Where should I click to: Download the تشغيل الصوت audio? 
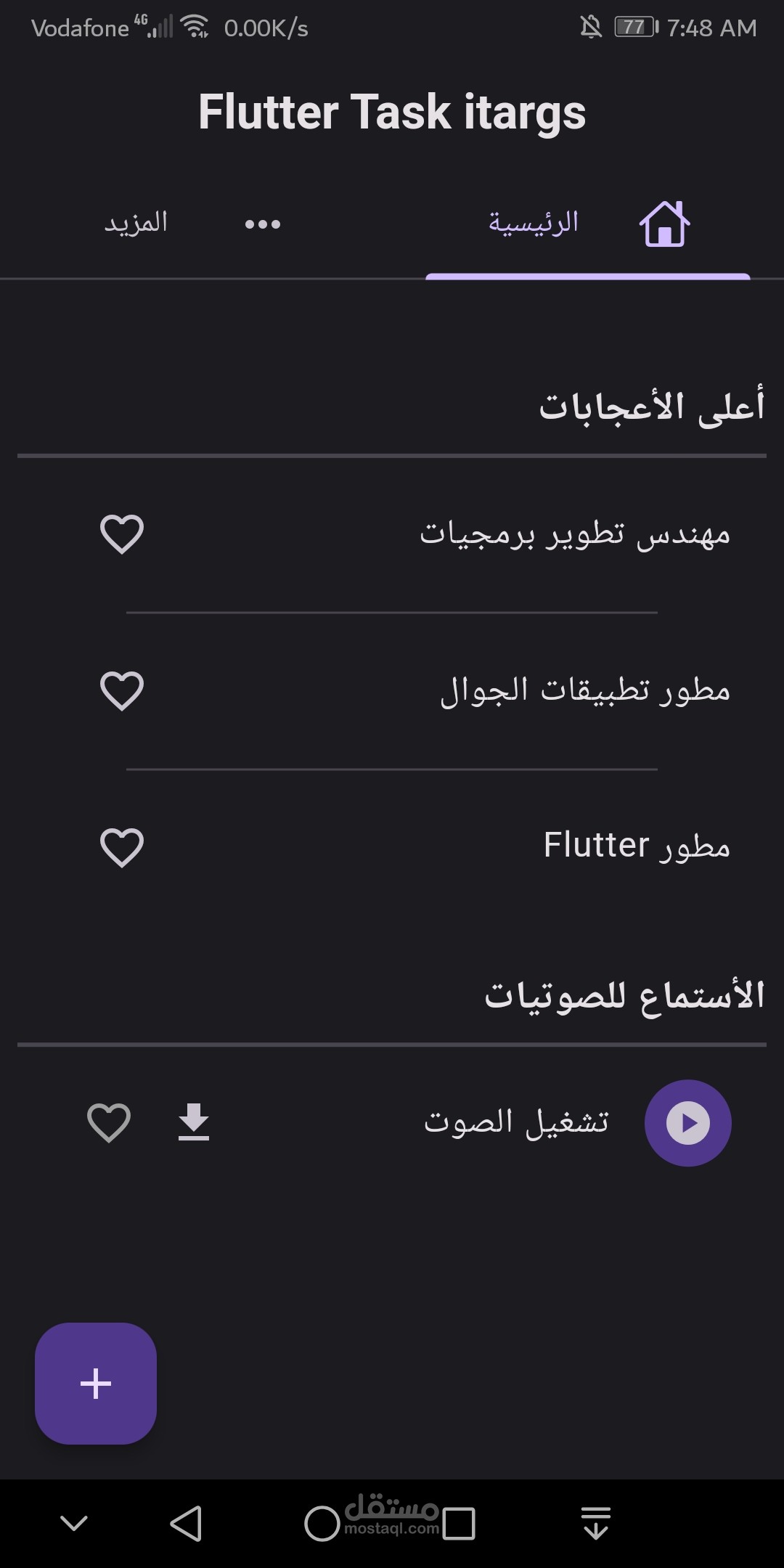[x=194, y=1122]
